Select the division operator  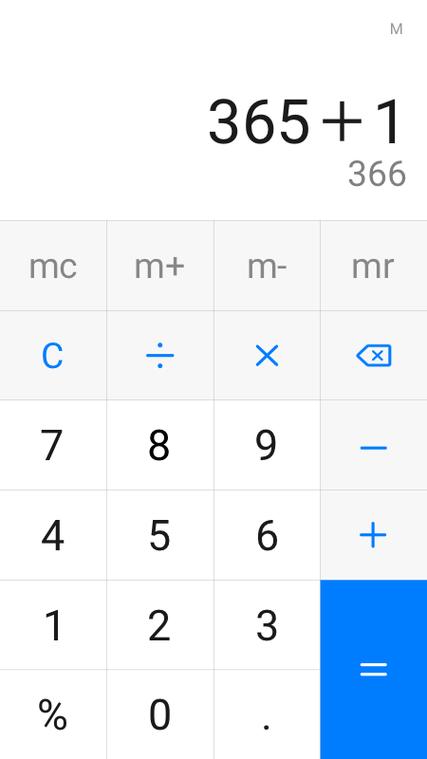pos(160,356)
